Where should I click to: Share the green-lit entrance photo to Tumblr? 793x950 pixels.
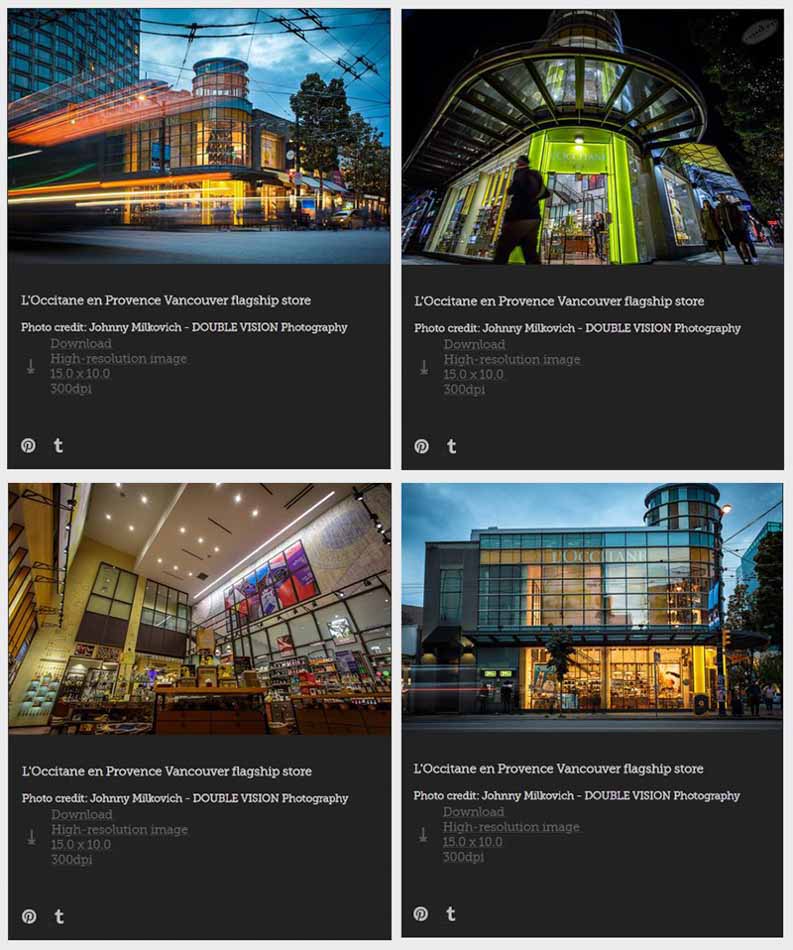451,447
